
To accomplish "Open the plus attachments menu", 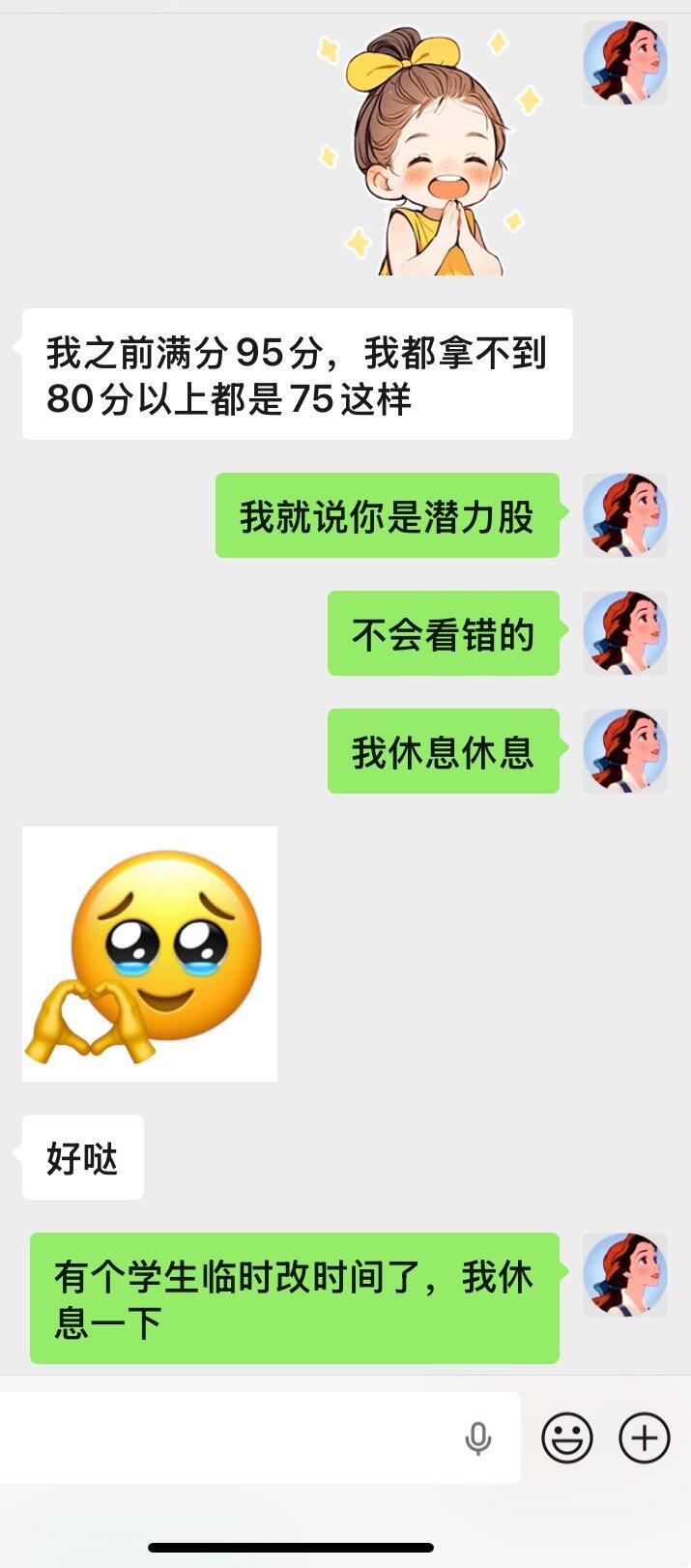I will [x=644, y=1437].
